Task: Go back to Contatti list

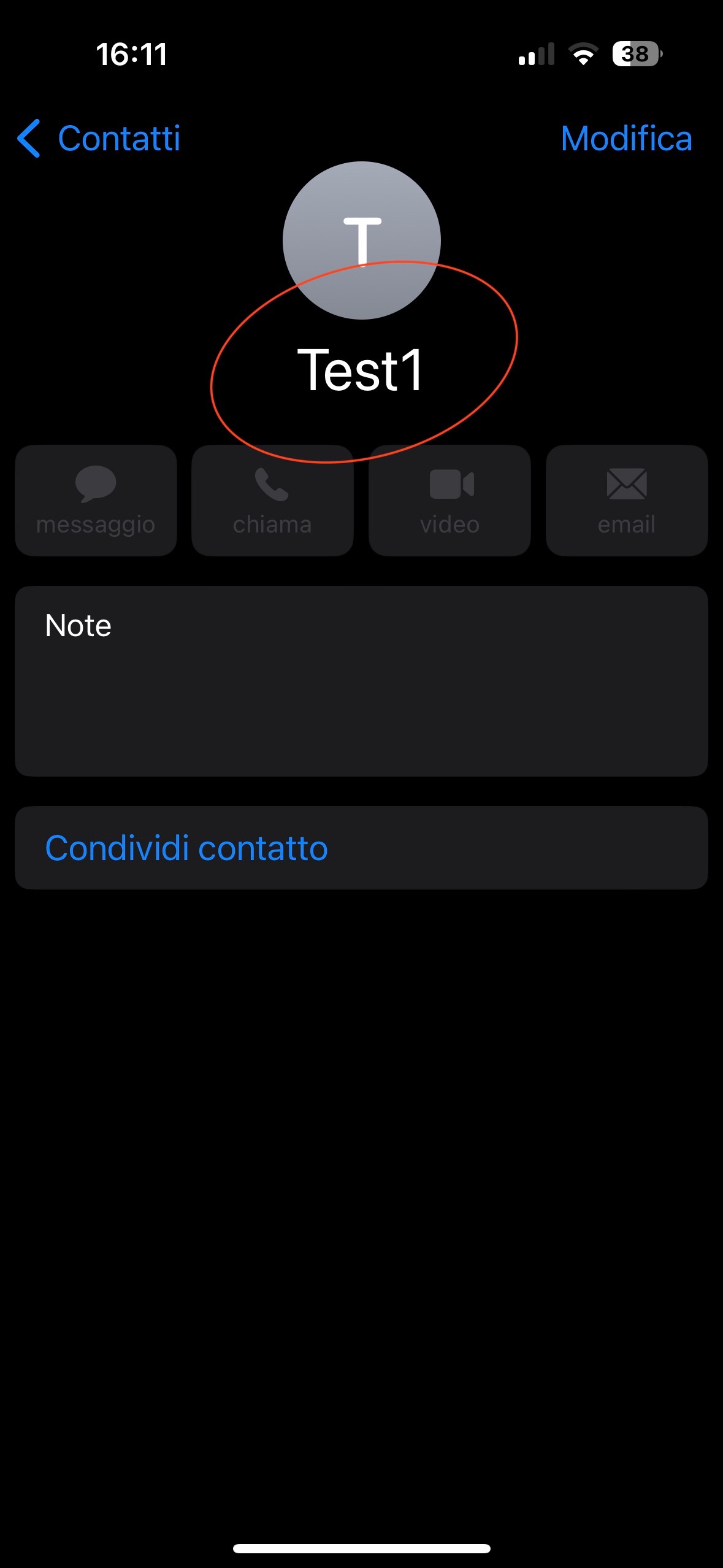Action: coord(99,138)
